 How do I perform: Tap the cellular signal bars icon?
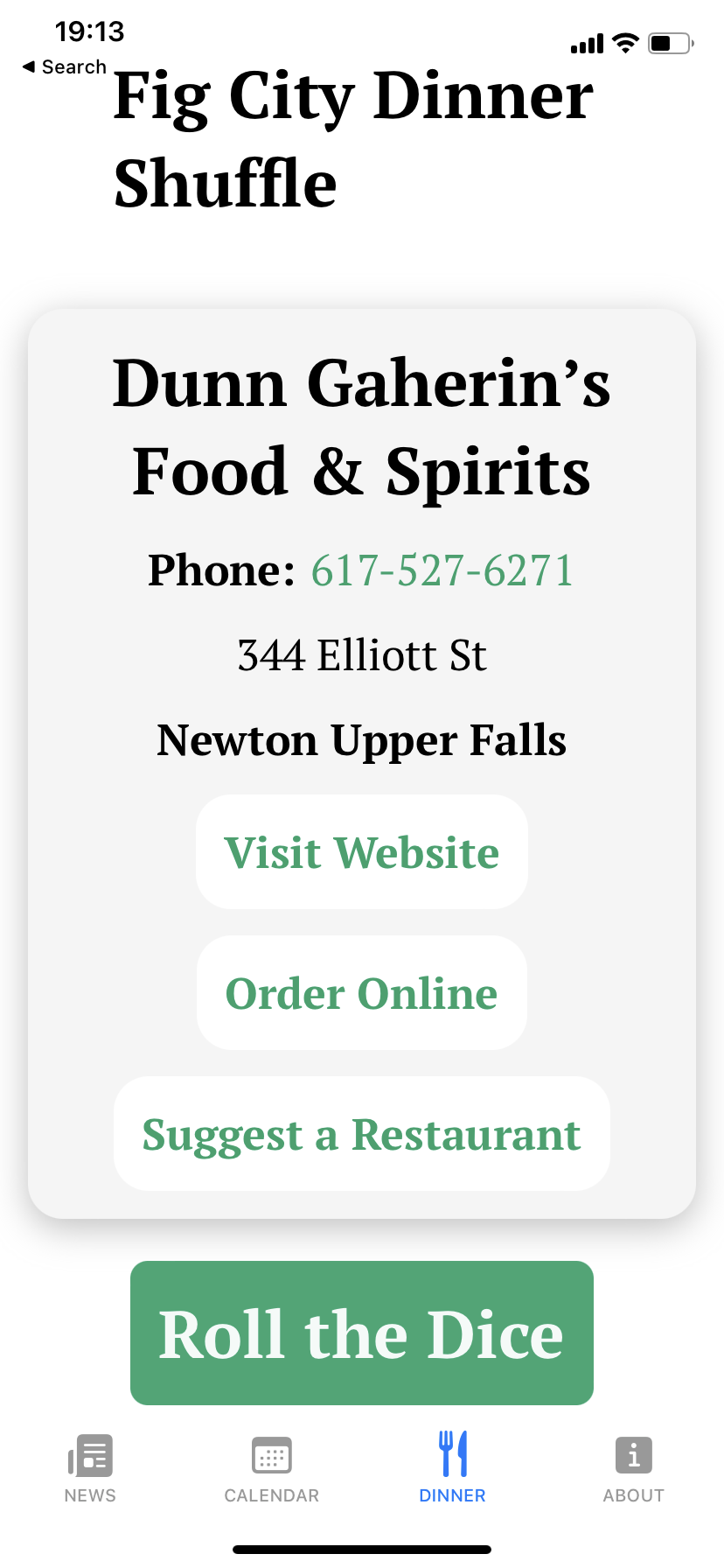point(586,43)
